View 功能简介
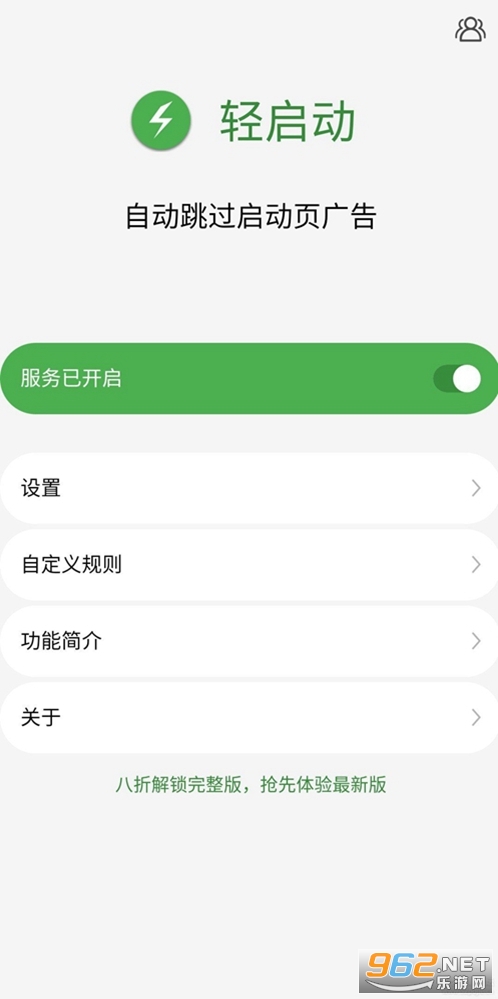 click(249, 641)
